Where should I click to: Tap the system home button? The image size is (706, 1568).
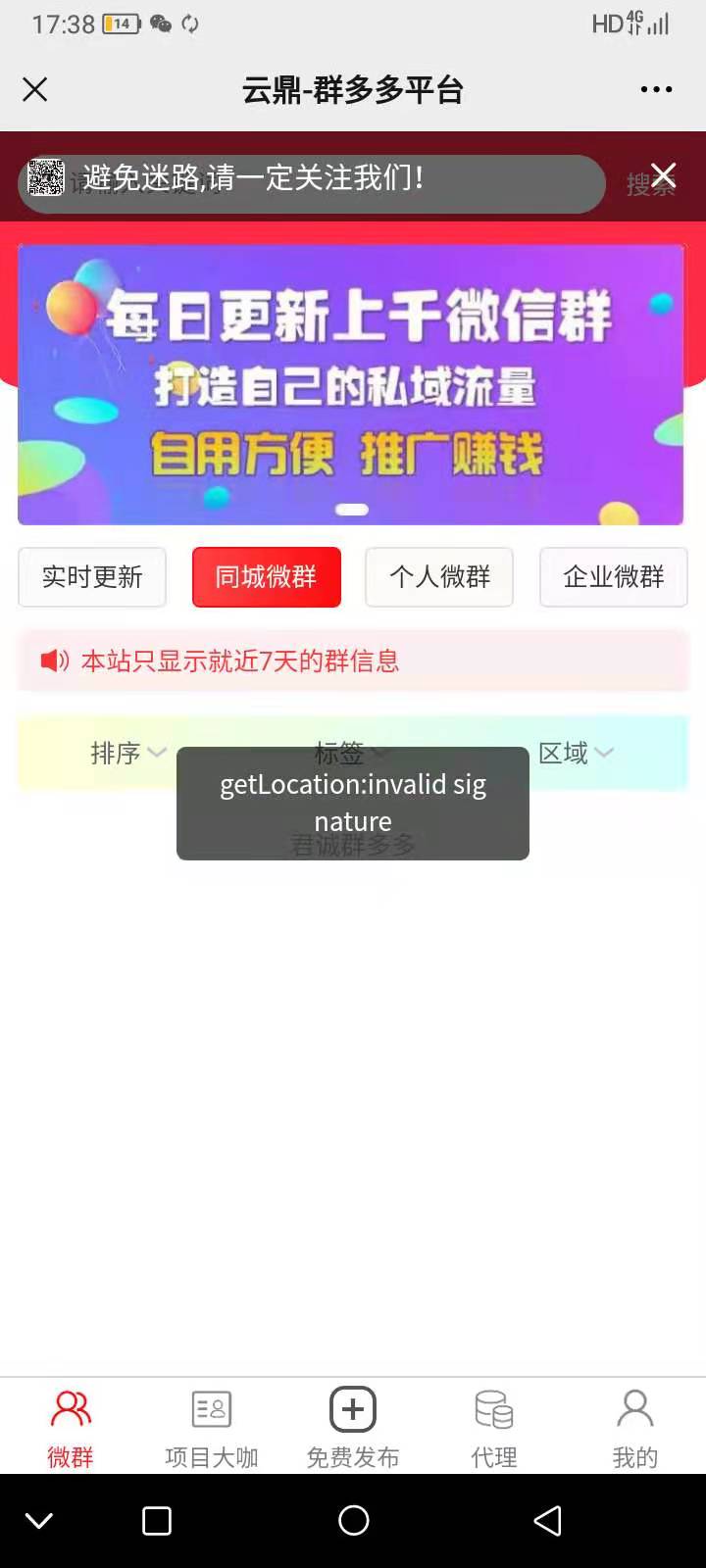[x=353, y=1521]
